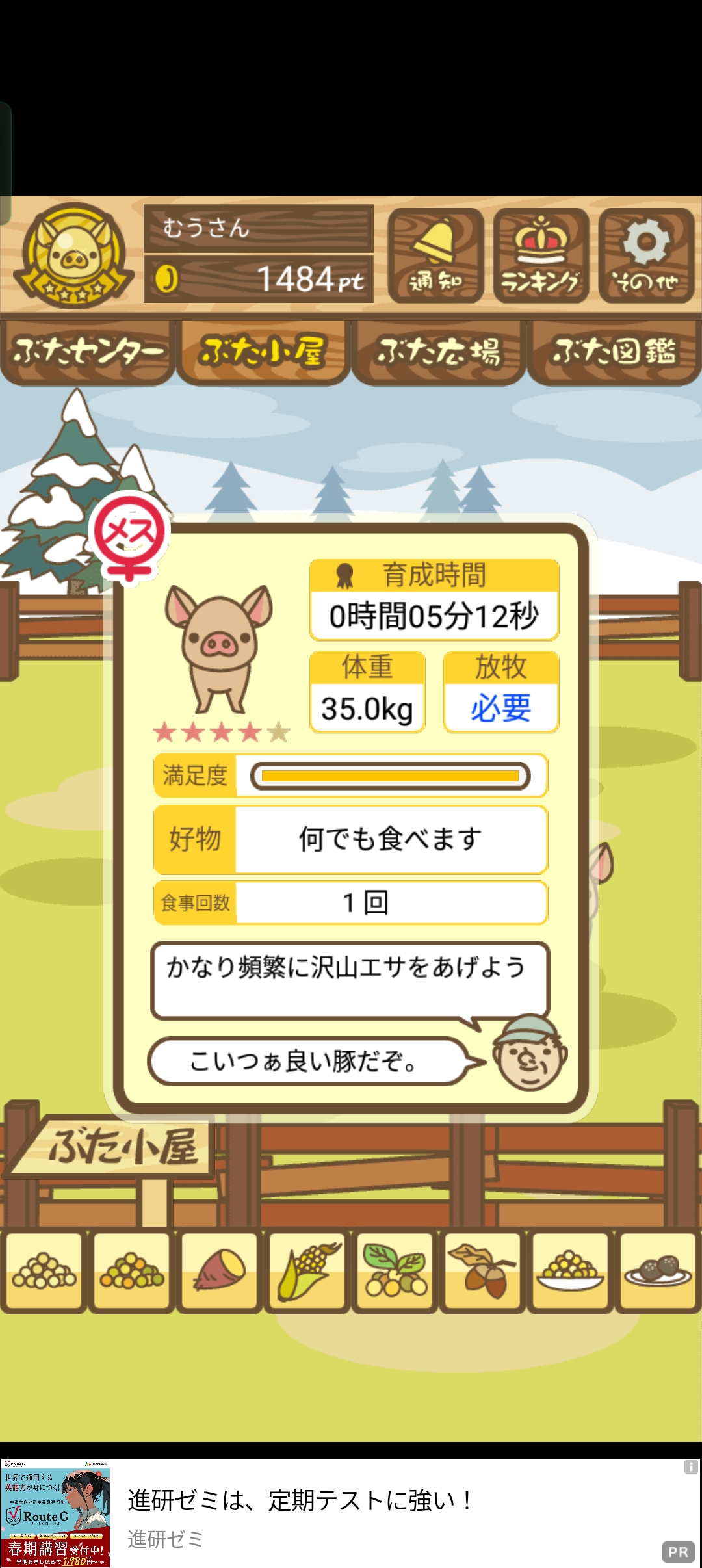Open the 通知 notifications bell
The height and width of the screenshot is (1568, 702).
[x=435, y=255]
